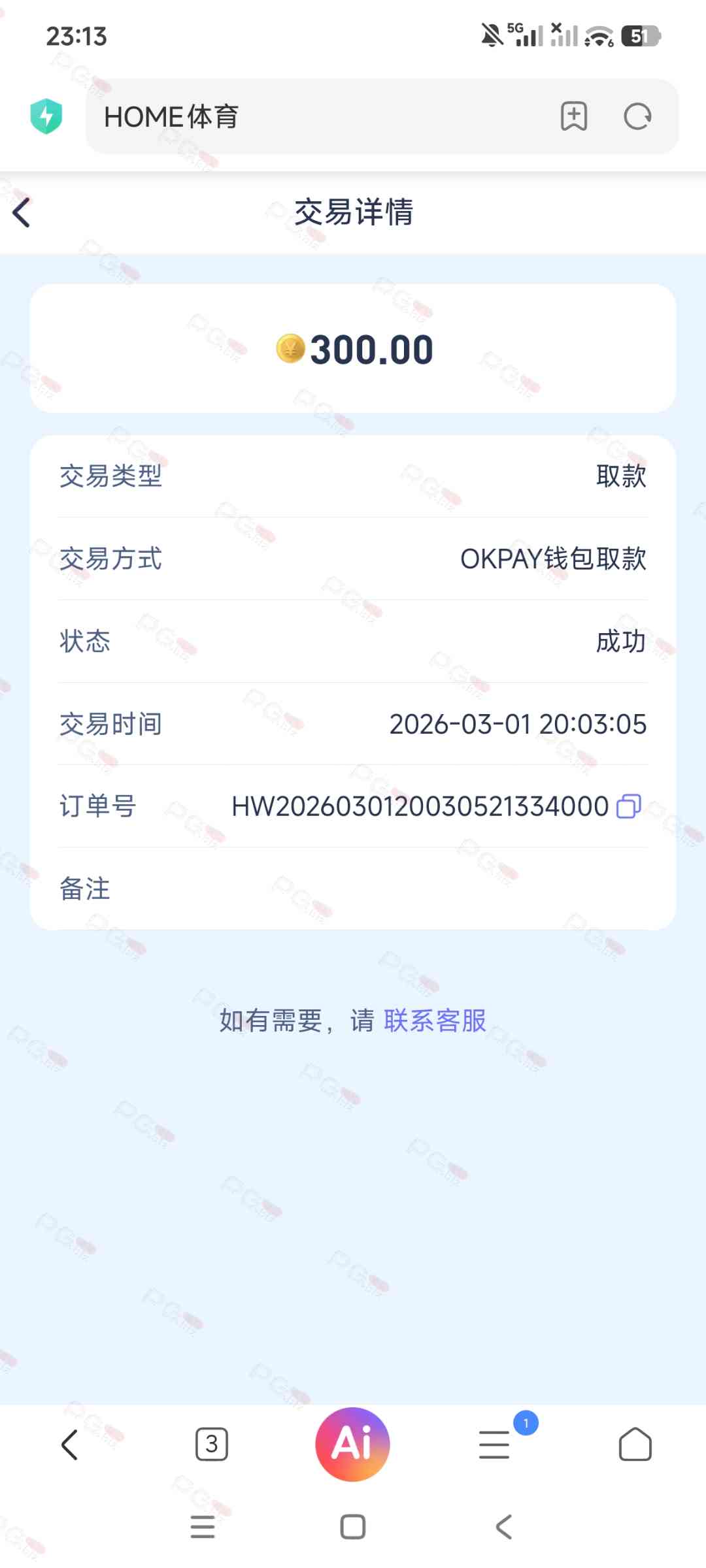Open the browser security shield
Image resolution: width=706 pixels, height=1568 pixels.
click(46, 117)
